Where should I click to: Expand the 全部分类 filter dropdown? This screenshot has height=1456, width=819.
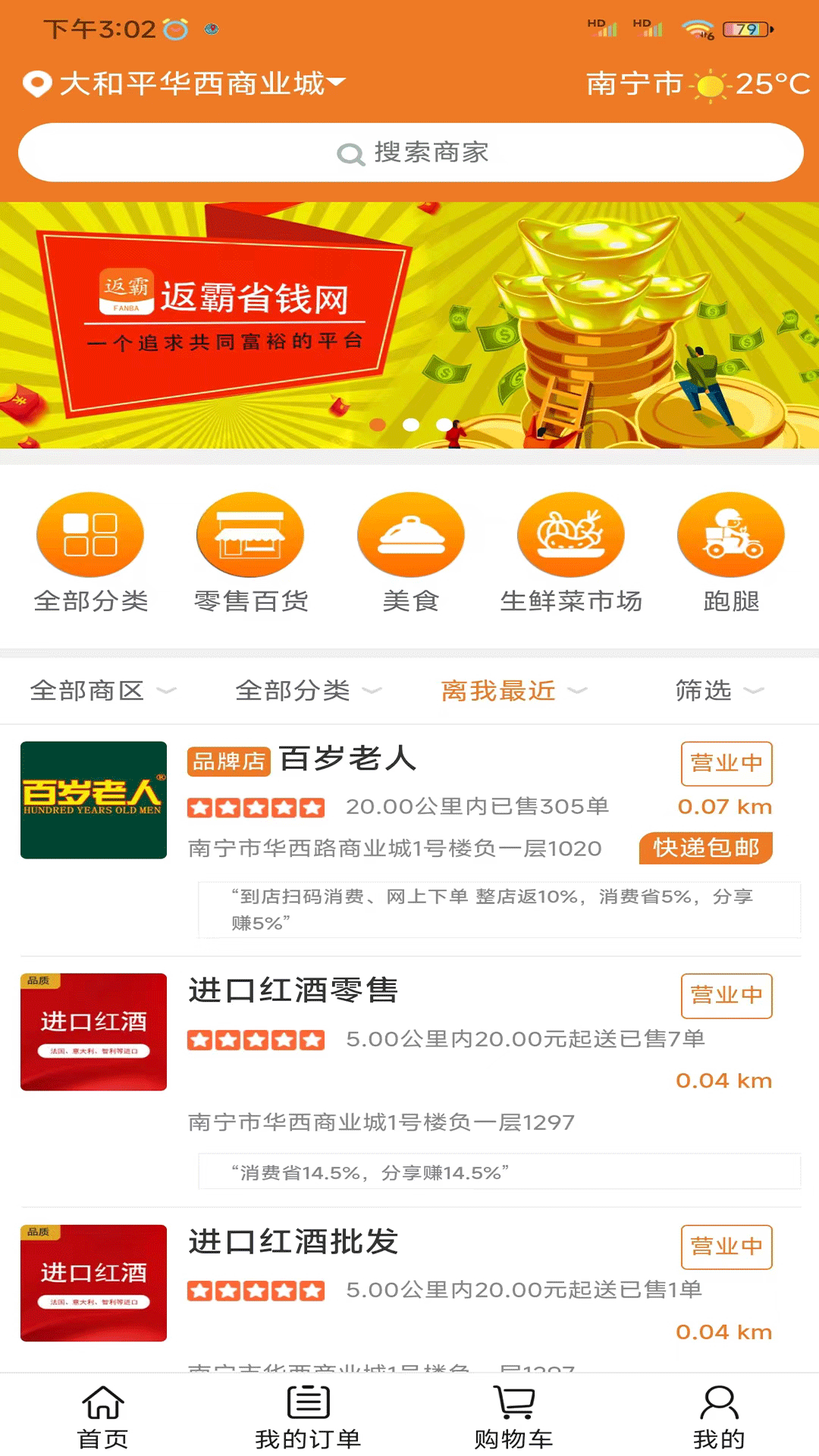(x=308, y=690)
